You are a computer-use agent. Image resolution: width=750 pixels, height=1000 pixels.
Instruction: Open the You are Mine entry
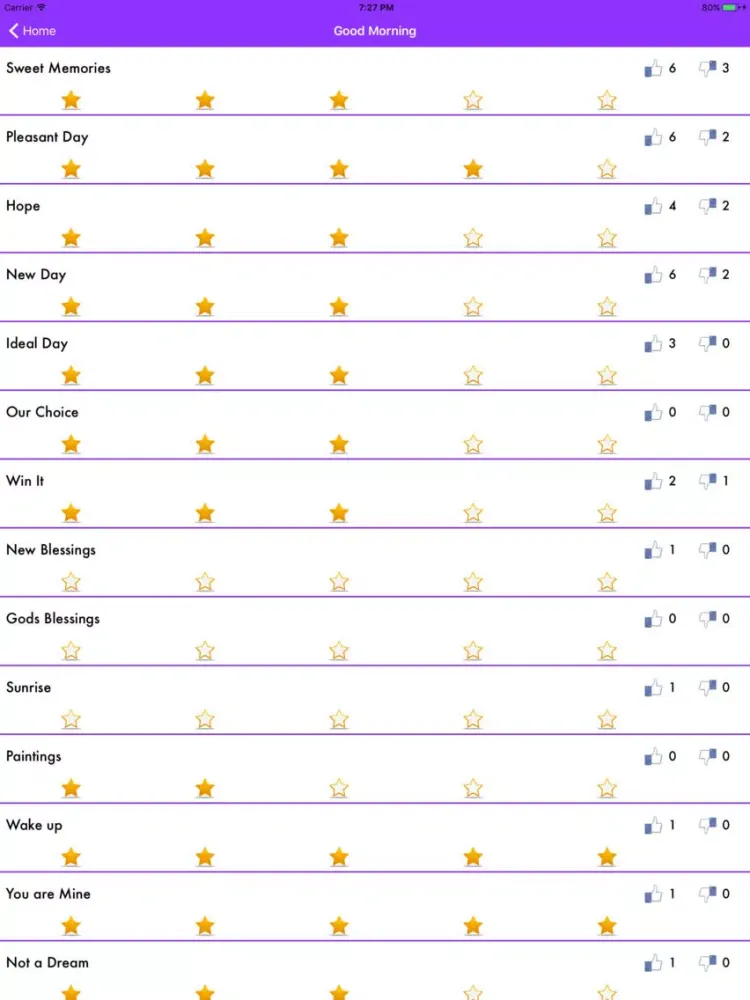point(48,894)
